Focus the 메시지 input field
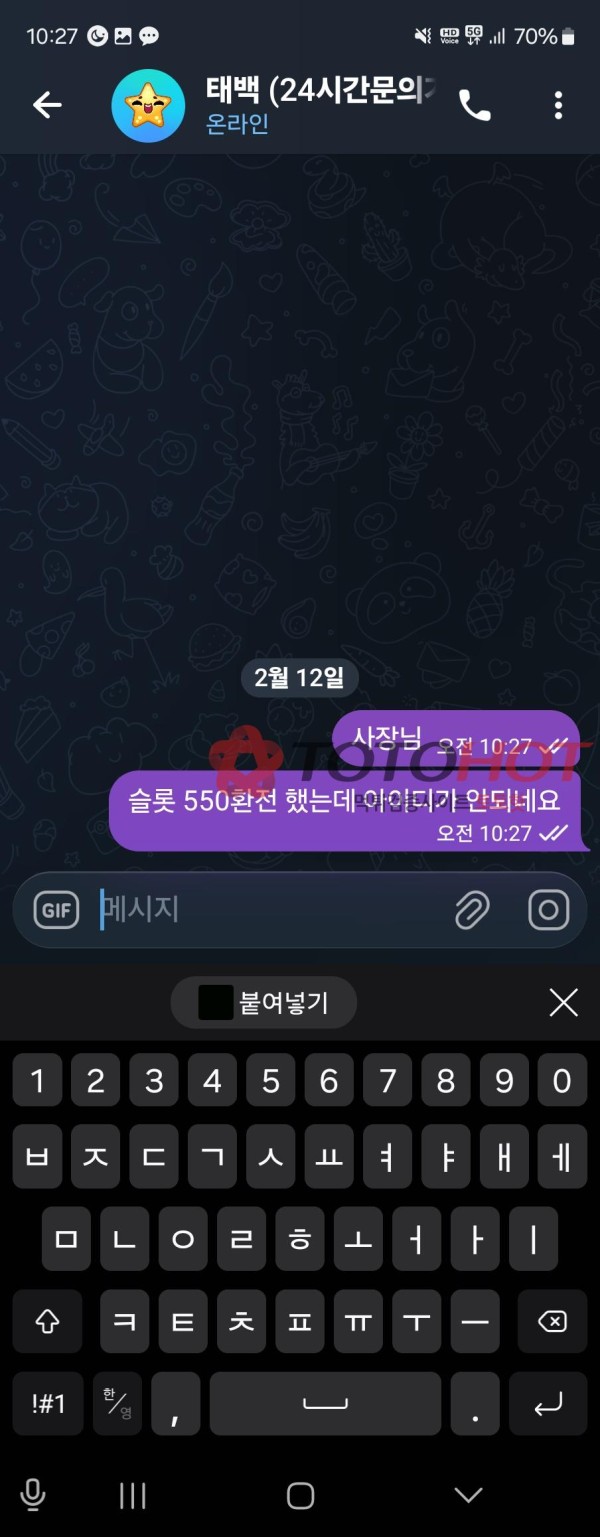This screenshot has width=600, height=1537. 270,910
